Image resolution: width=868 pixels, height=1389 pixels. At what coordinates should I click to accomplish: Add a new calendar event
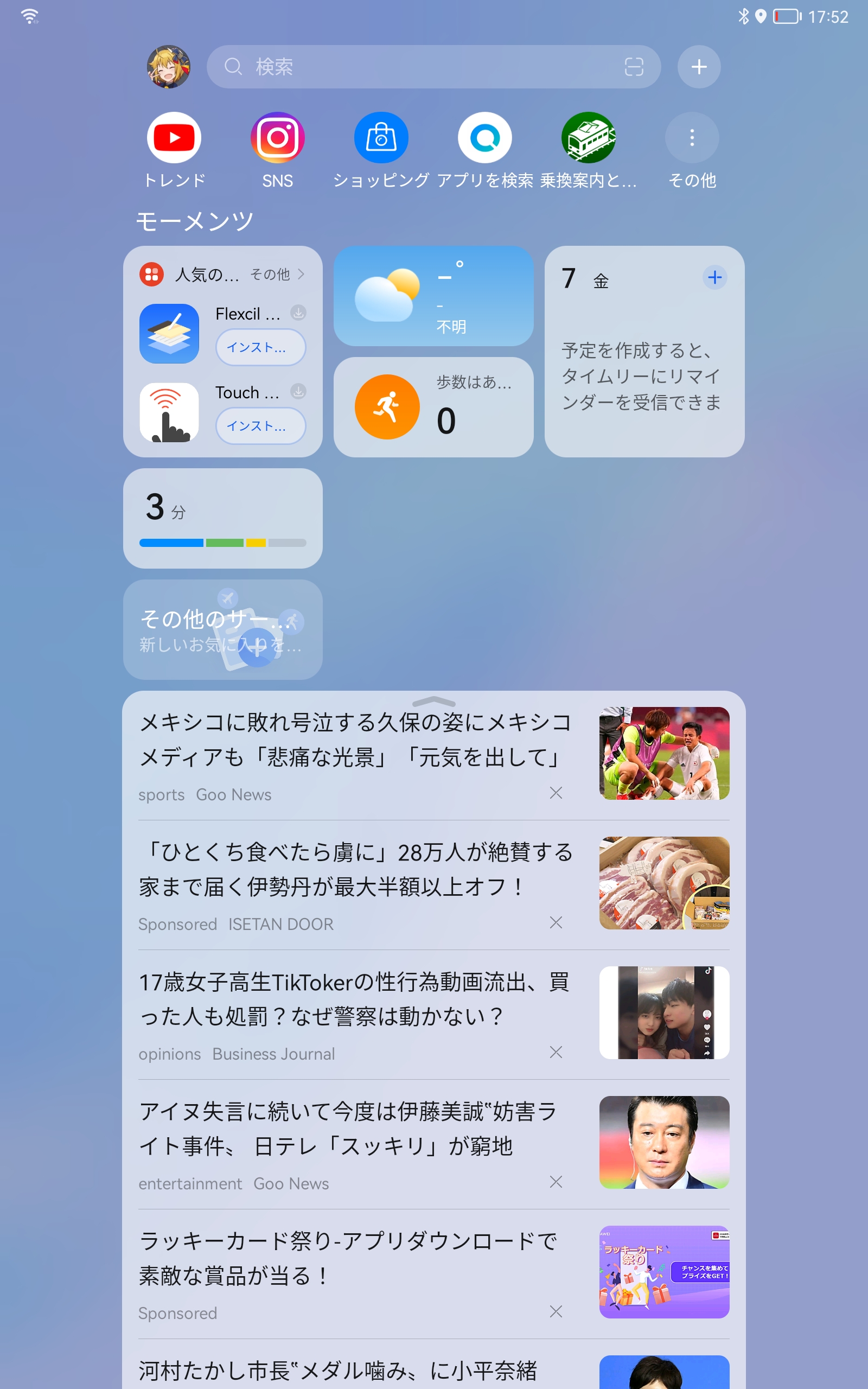click(714, 278)
